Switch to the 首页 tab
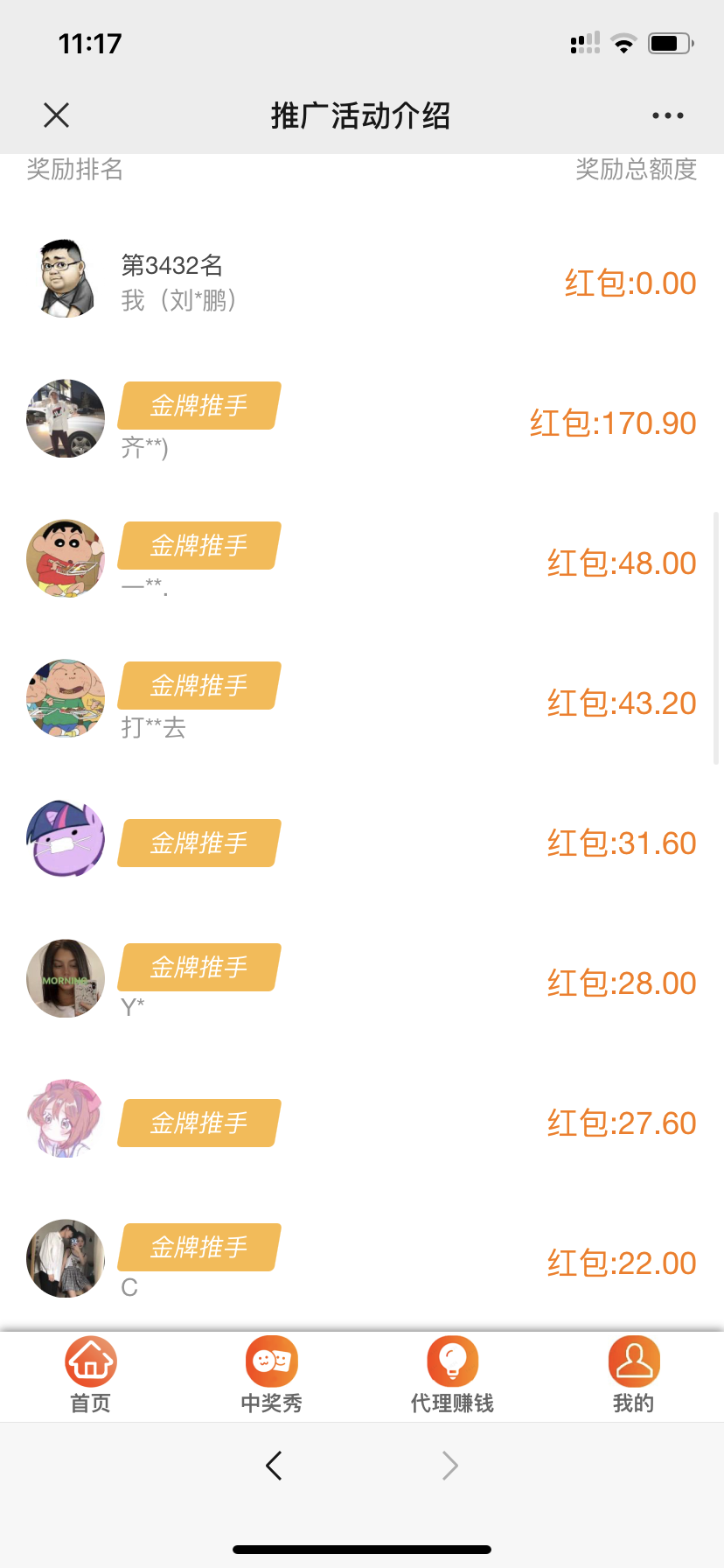Image resolution: width=724 pixels, height=1568 pixels. (90, 1375)
